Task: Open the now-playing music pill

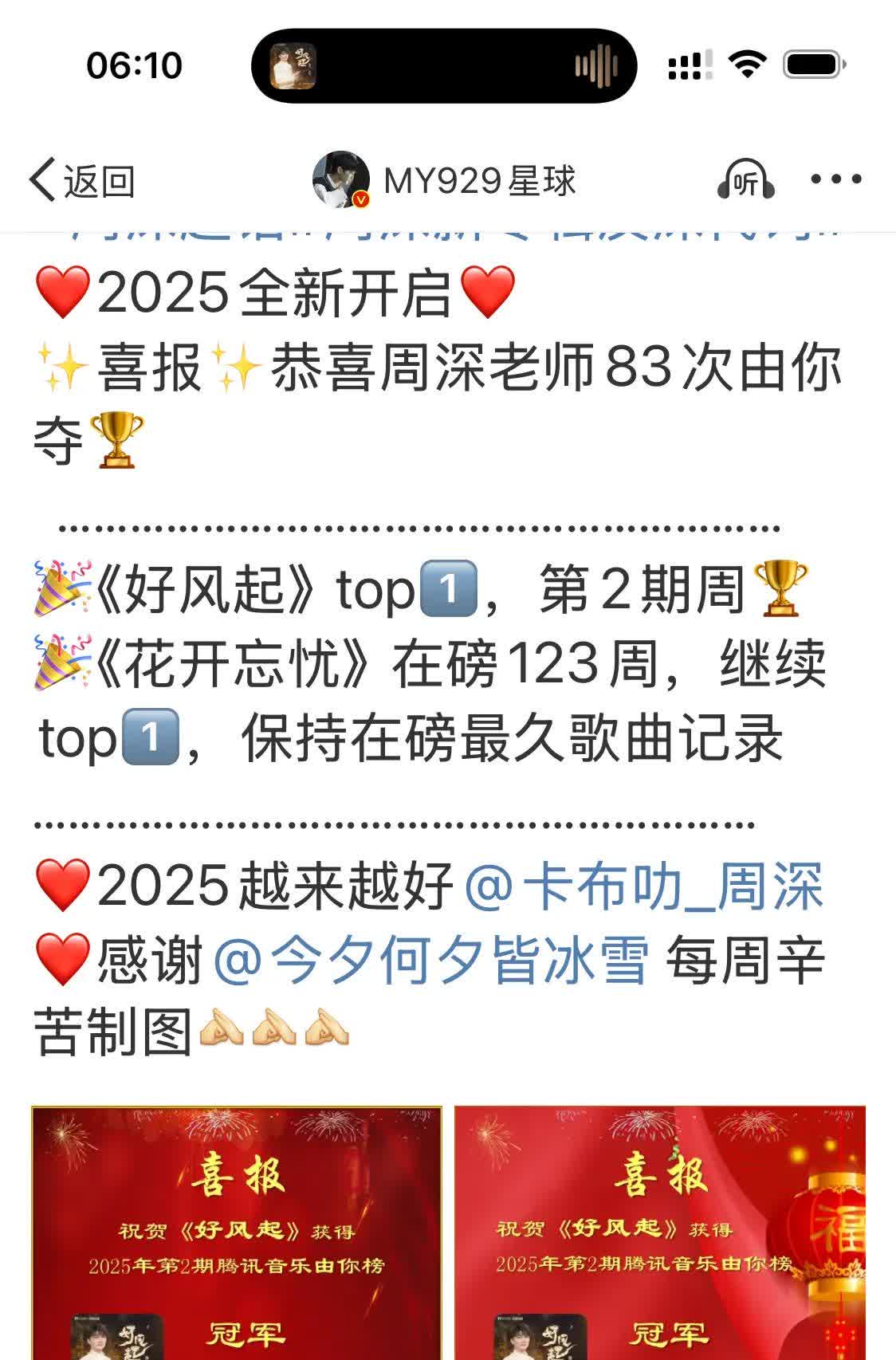Action: pyautogui.click(x=444, y=65)
